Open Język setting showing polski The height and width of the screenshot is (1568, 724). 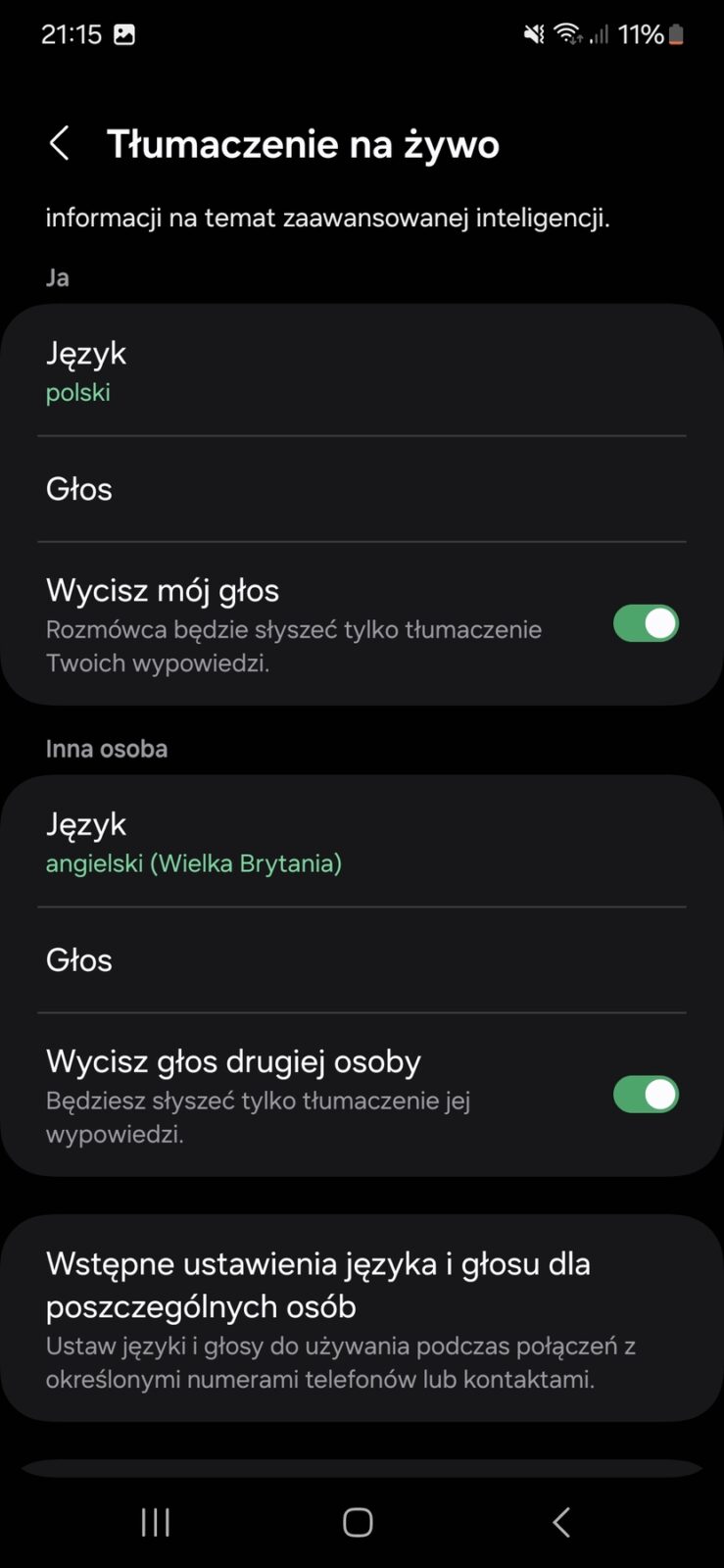point(361,371)
